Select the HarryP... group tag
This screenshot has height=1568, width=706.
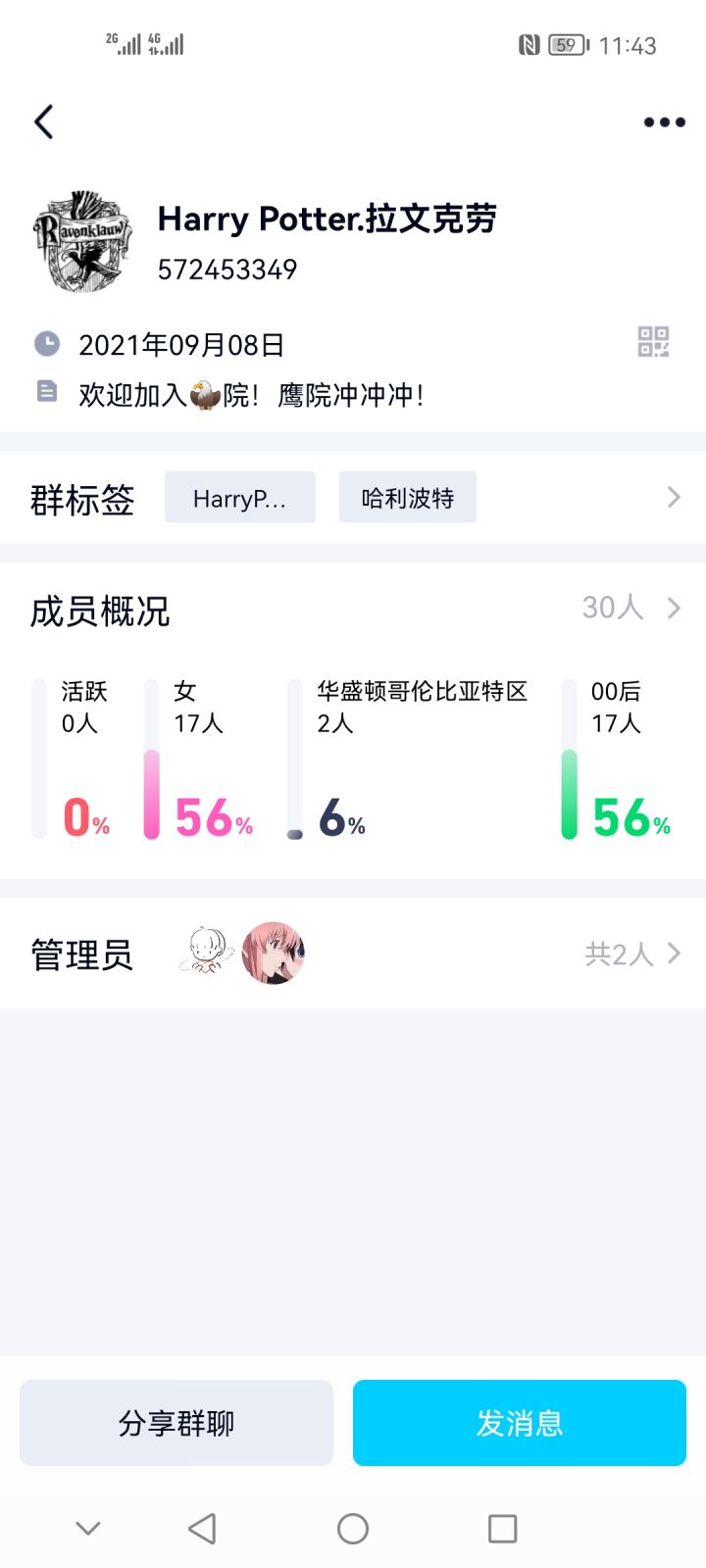(x=239, y=498)
